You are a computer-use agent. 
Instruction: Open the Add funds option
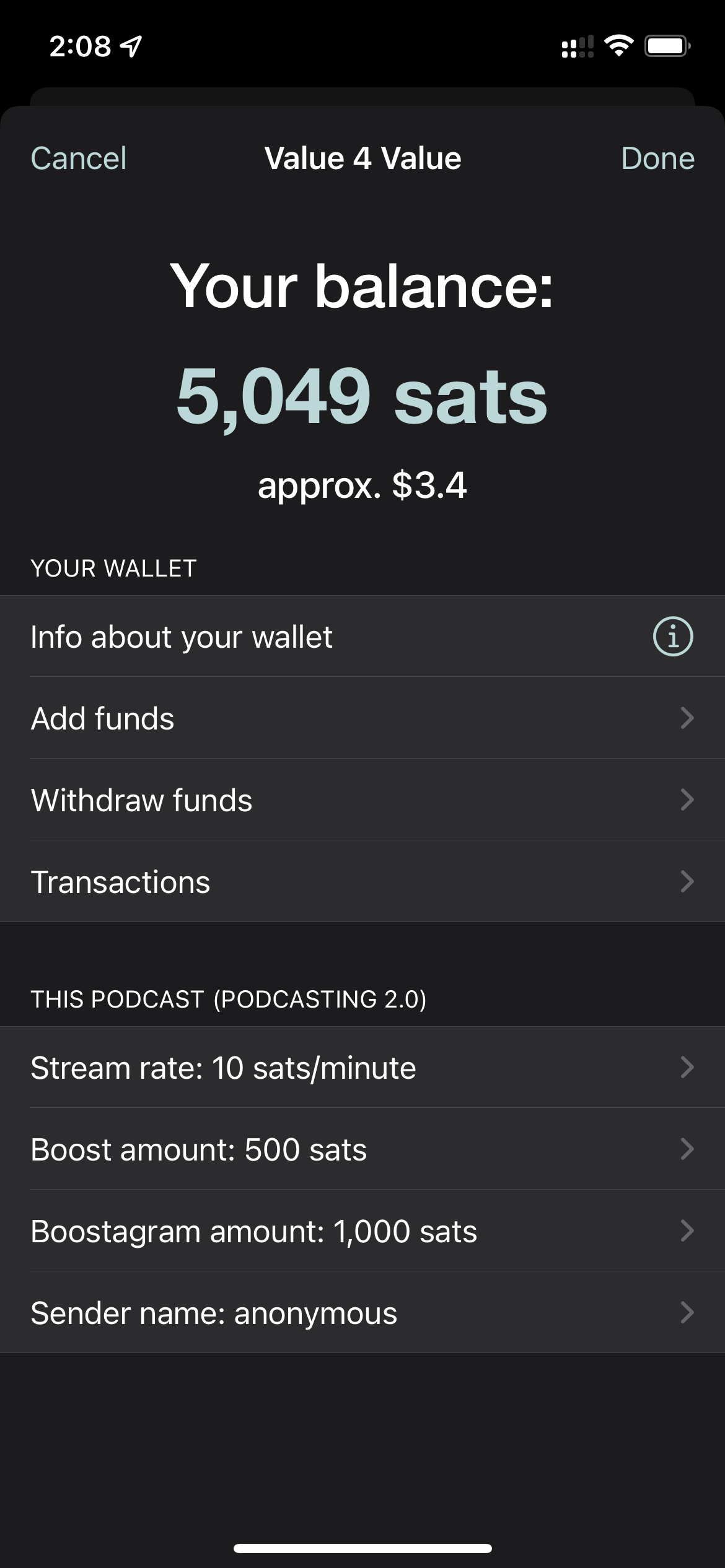click(x=362, y=718)
